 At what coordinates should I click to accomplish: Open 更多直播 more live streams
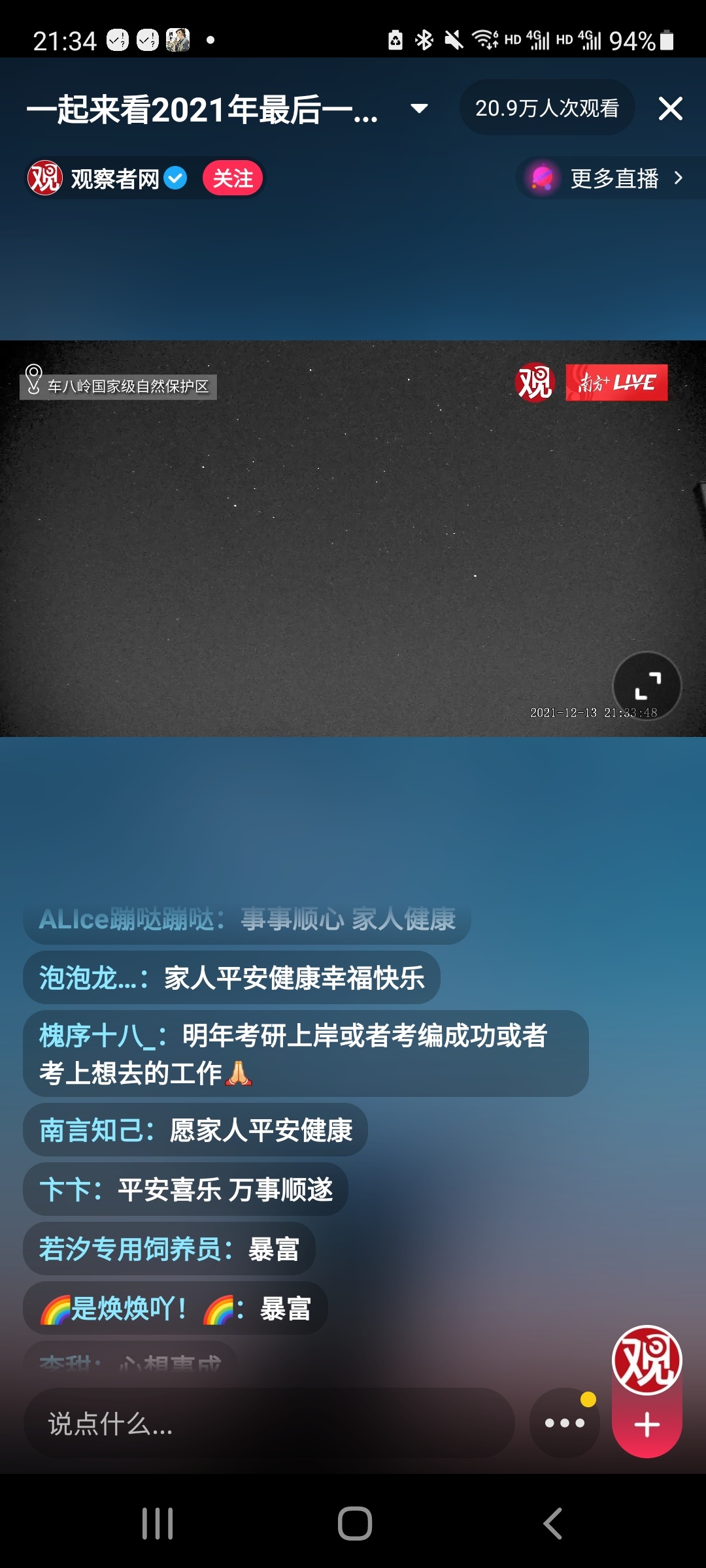(x=613, y=178)
